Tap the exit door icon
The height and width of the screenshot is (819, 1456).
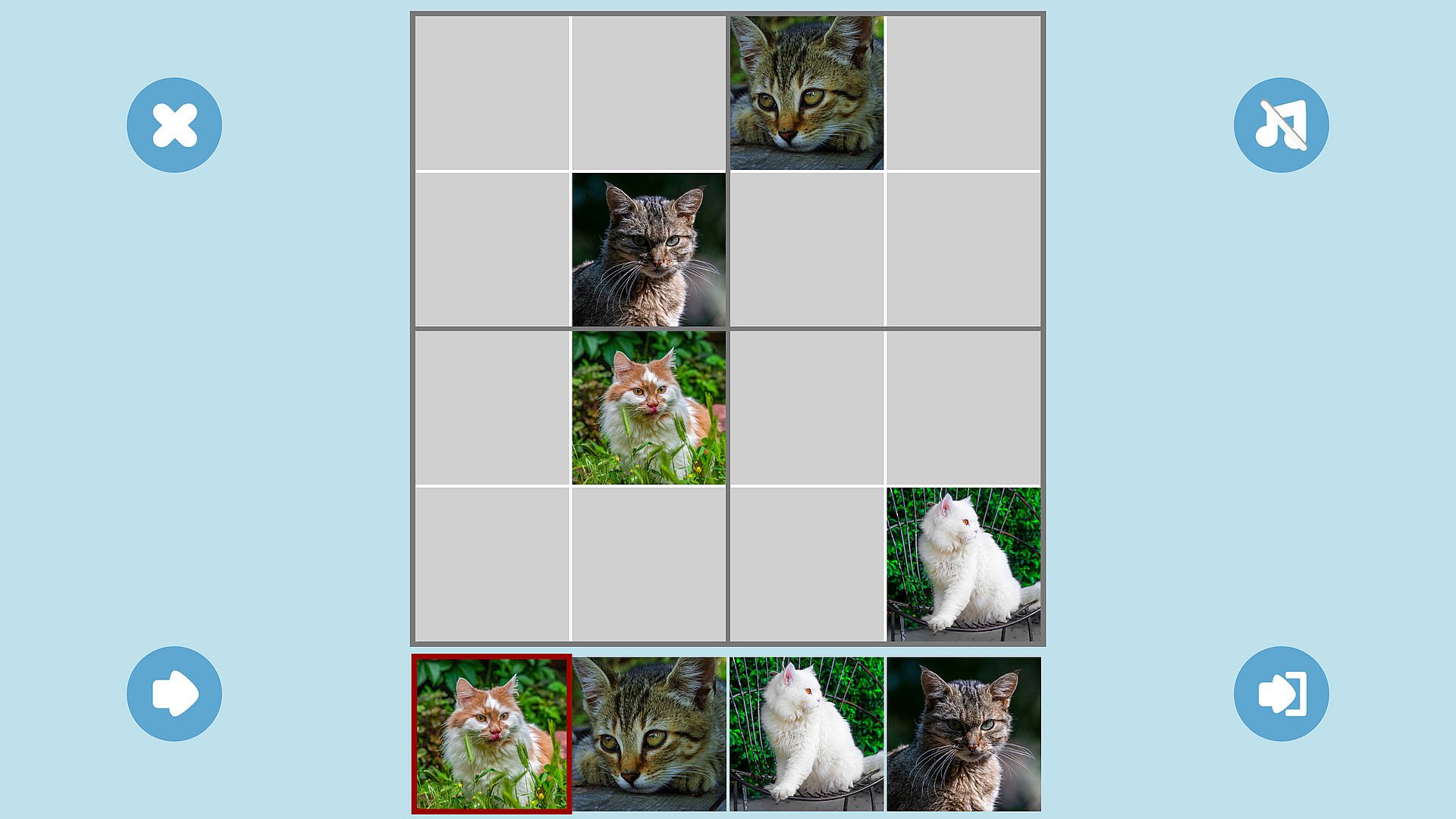coord(1281,693)
